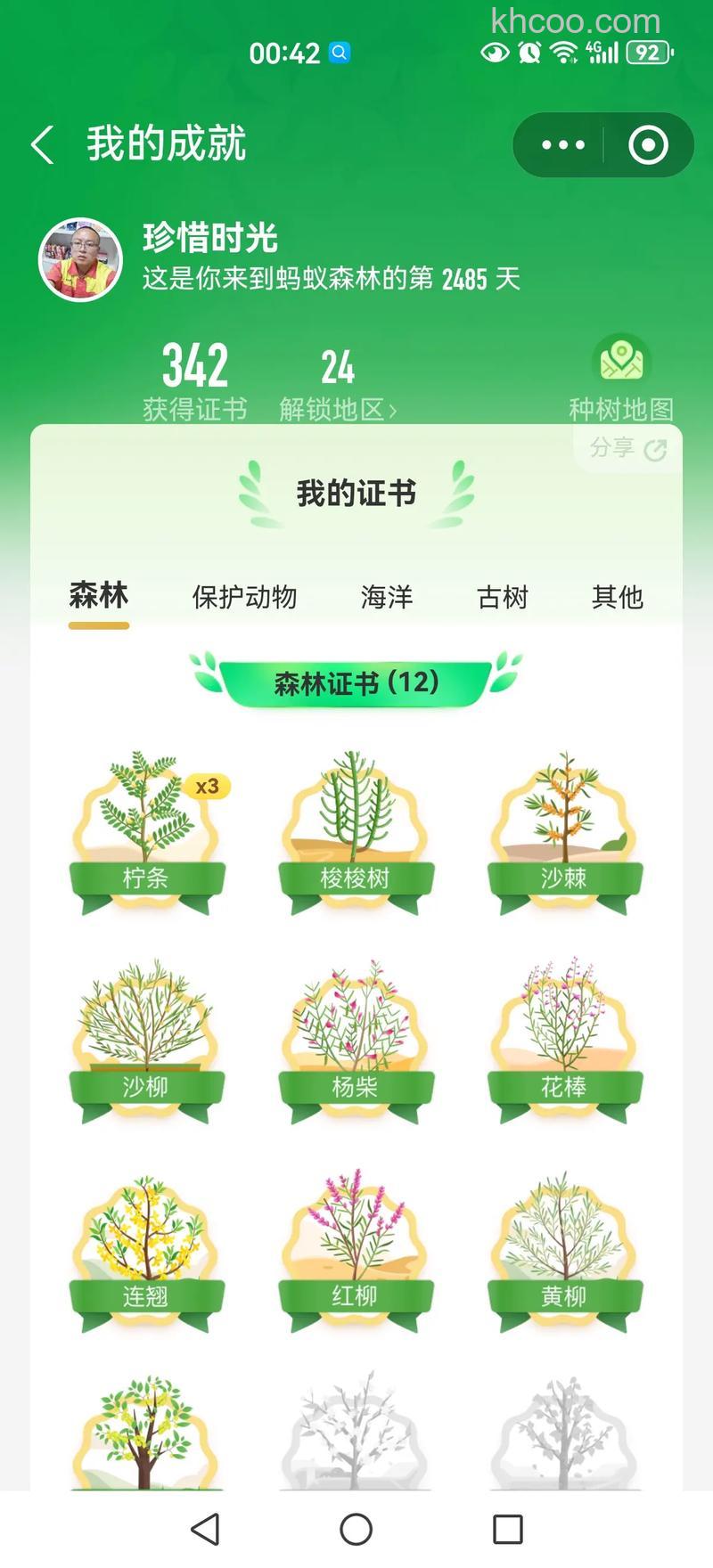
Task: Switch to the 海洋 tab
Action: 387,598
